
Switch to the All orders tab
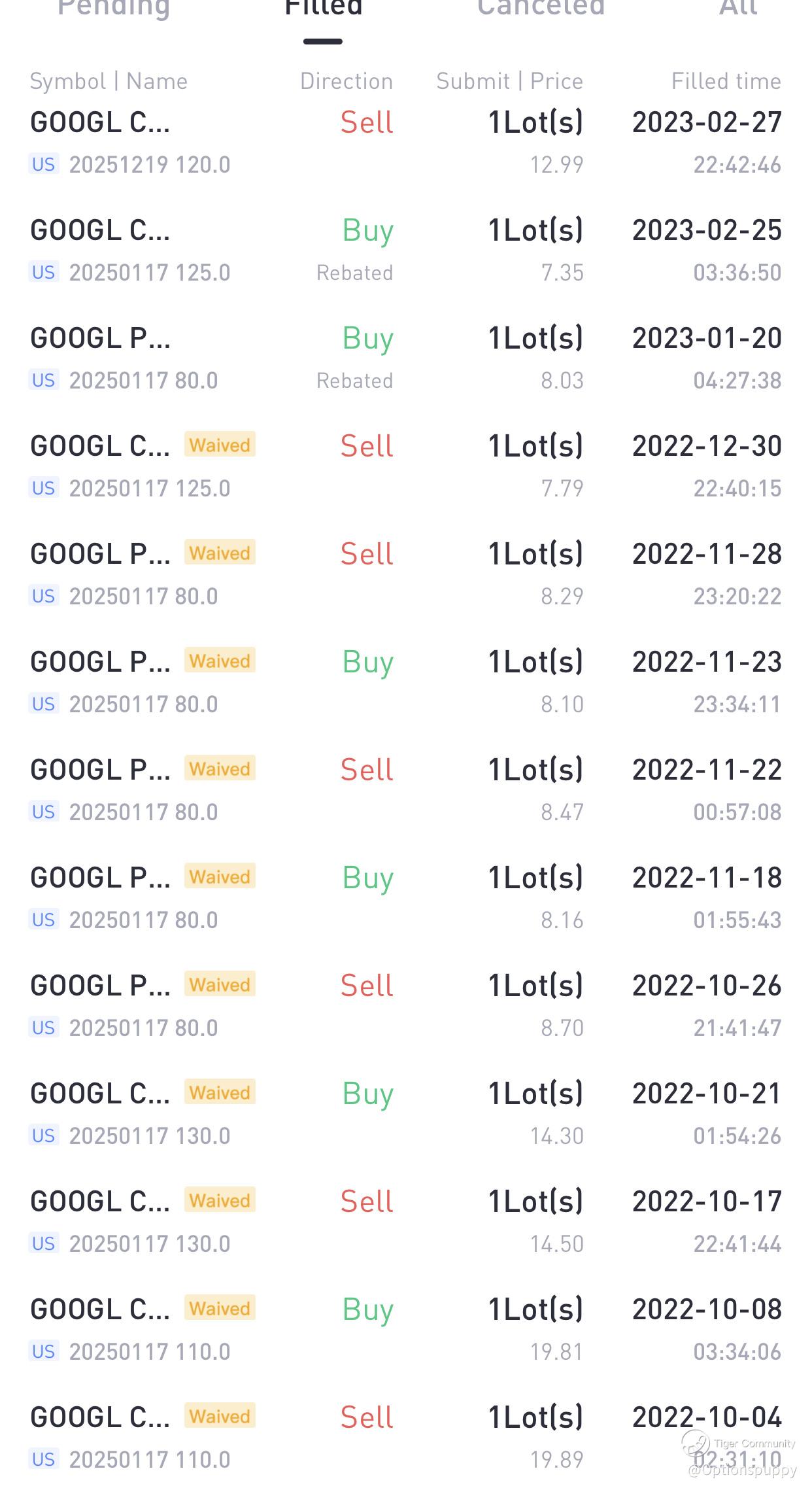click(x=738, y=9)
